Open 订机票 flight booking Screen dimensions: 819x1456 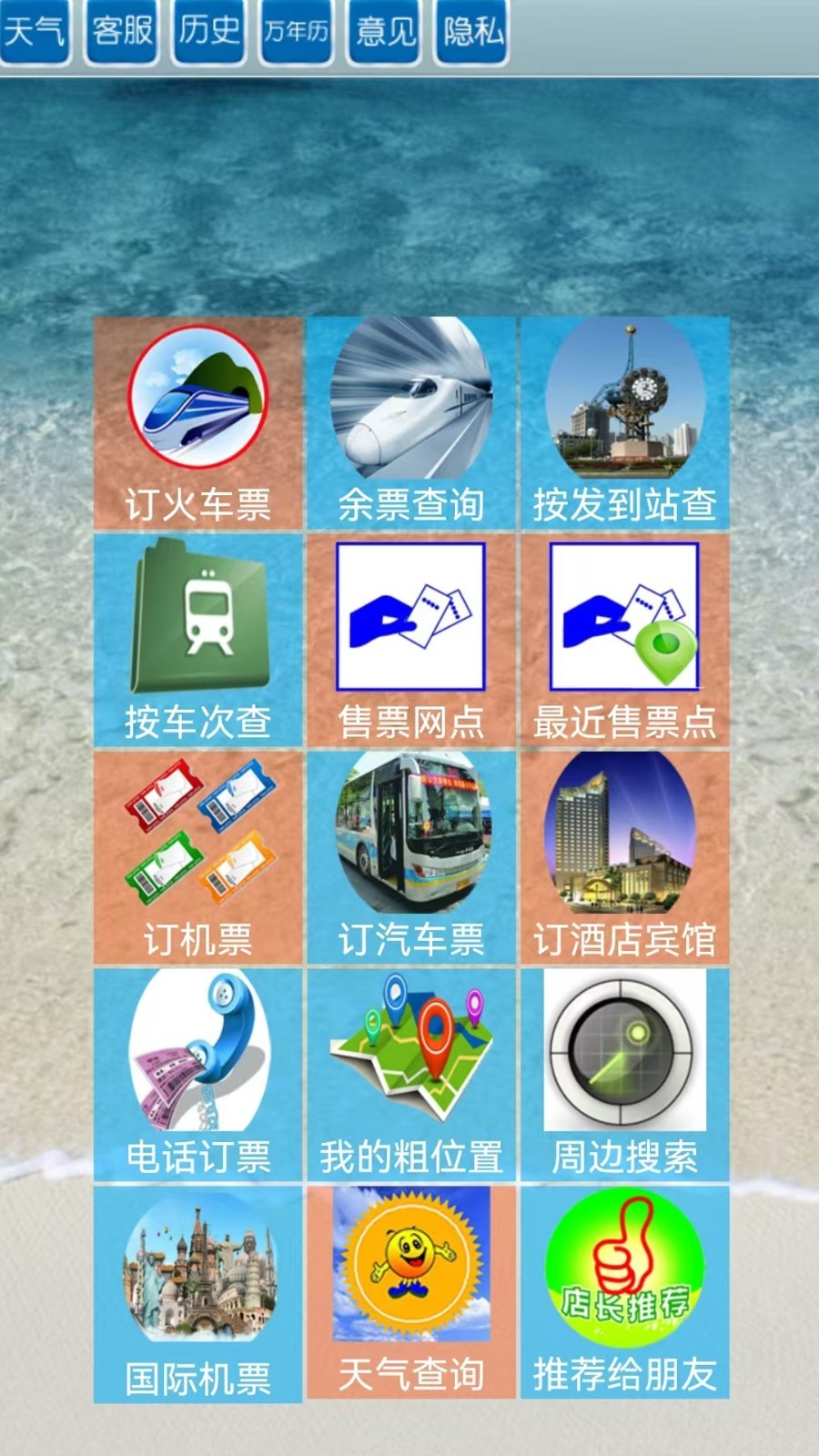tap(197, 855)
